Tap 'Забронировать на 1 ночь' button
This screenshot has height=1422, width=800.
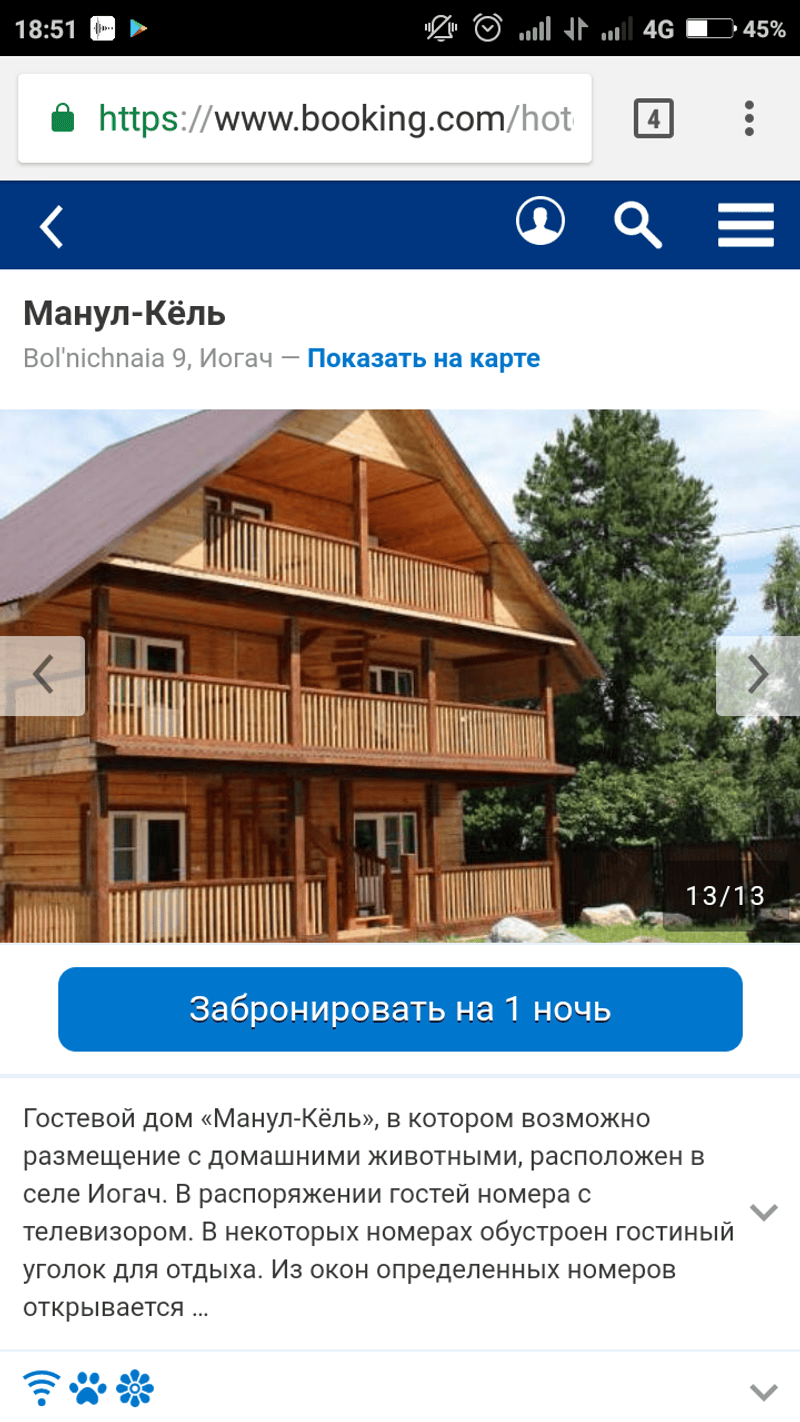pos(400,1009)
